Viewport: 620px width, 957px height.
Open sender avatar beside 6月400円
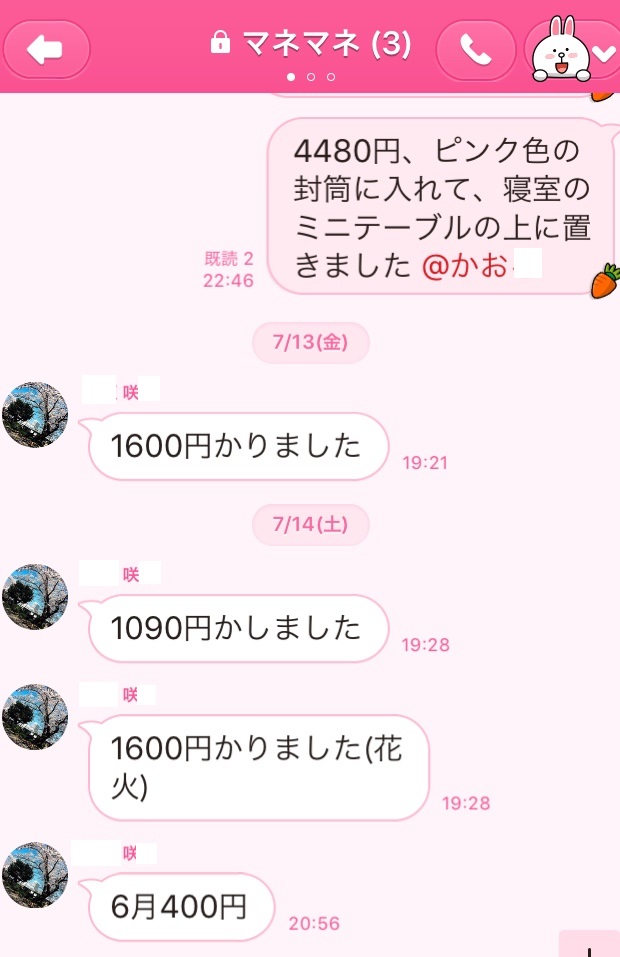(35, 875)
